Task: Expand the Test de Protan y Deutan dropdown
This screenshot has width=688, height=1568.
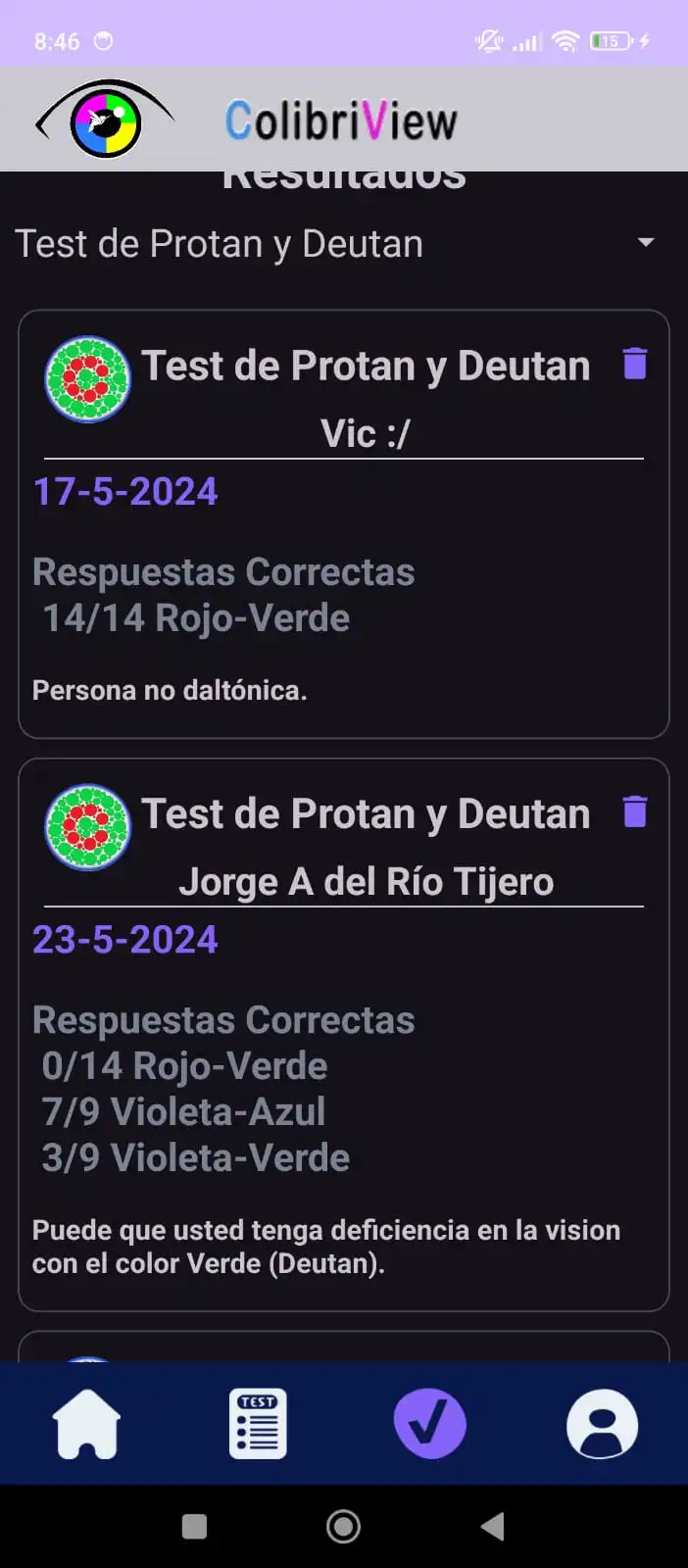Action: click(645, 243)
